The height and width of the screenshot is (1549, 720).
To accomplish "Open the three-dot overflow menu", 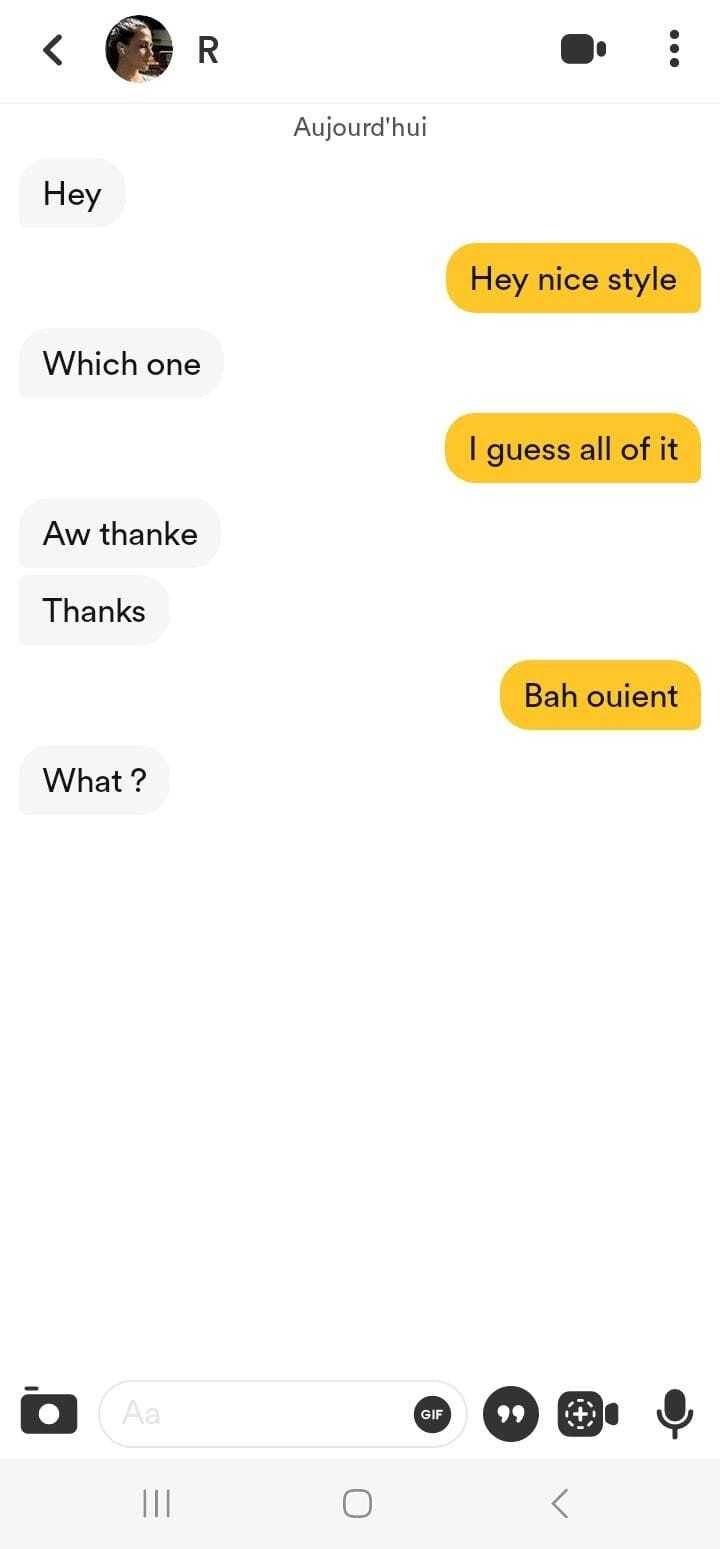I will [x=674, y=49].
